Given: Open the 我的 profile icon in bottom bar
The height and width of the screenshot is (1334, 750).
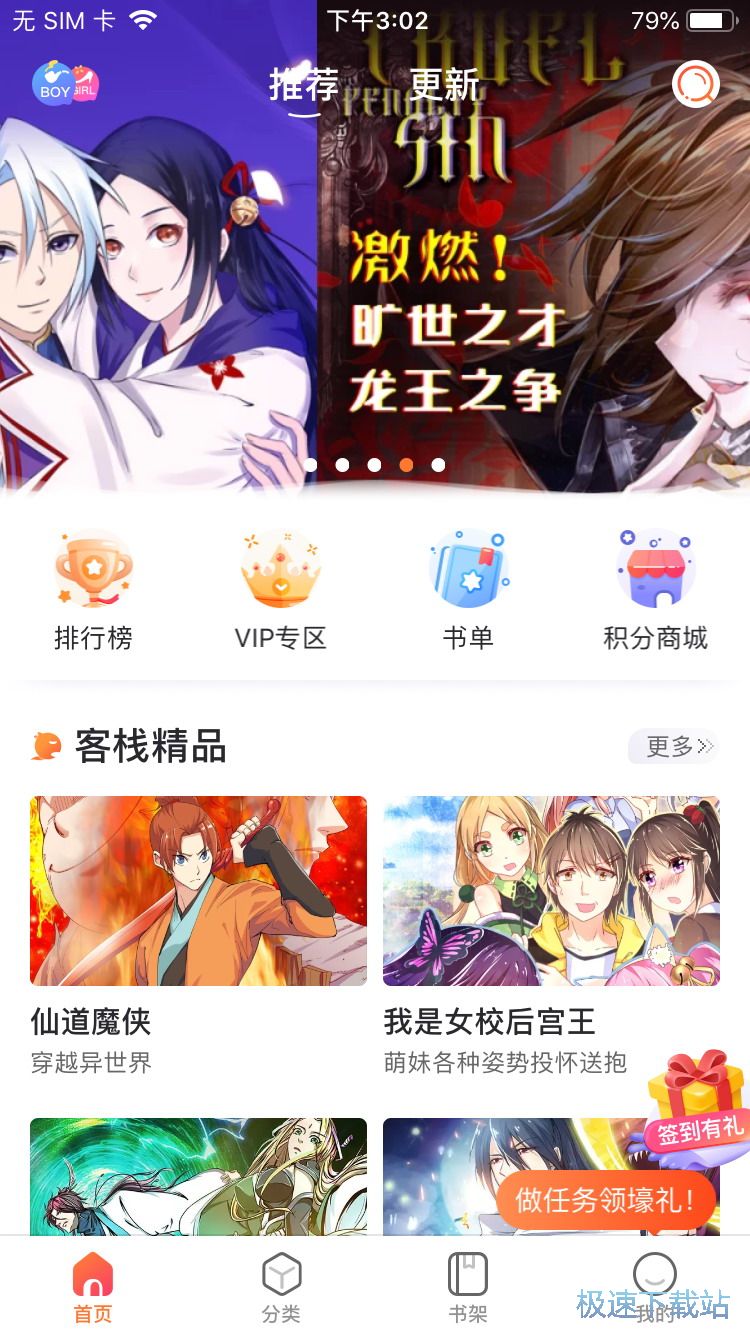Looking at the screenshot, I should coord(657,1274).
